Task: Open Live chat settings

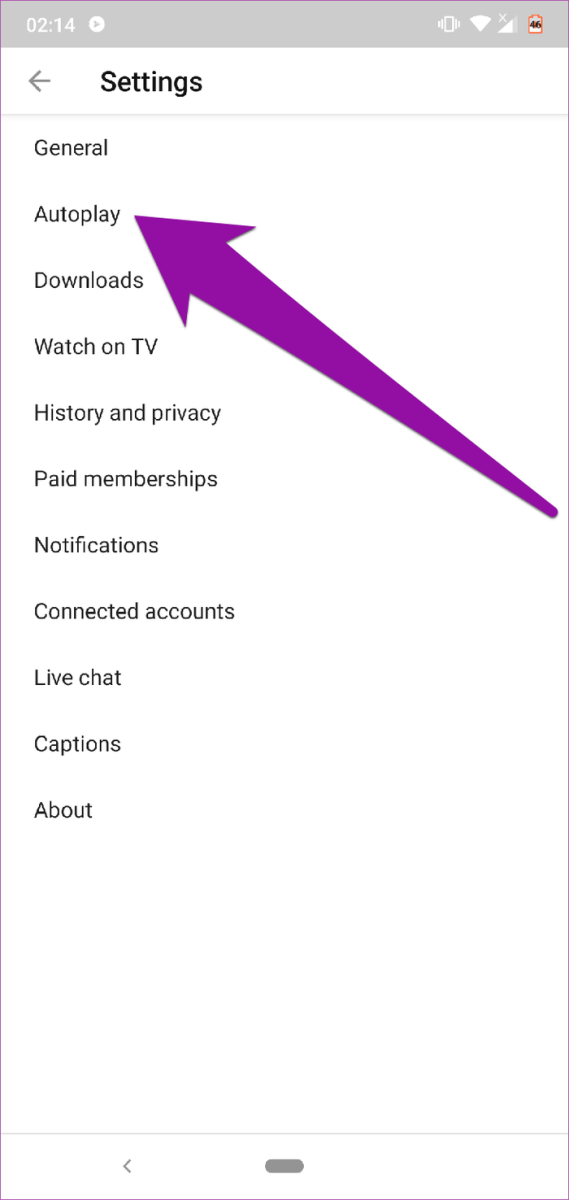Action: [284, 677]
